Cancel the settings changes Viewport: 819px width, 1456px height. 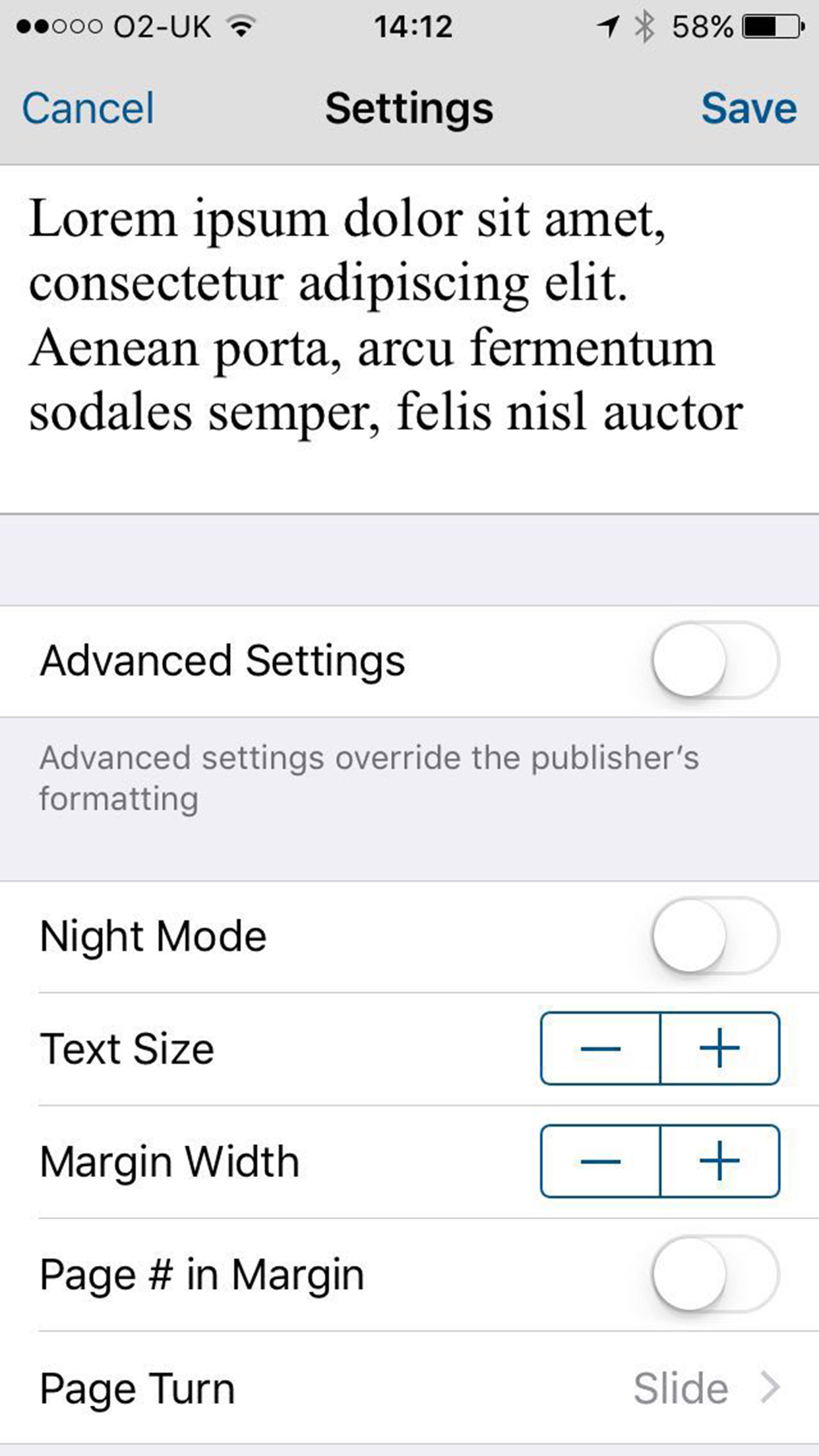click(x=87, y=107)
